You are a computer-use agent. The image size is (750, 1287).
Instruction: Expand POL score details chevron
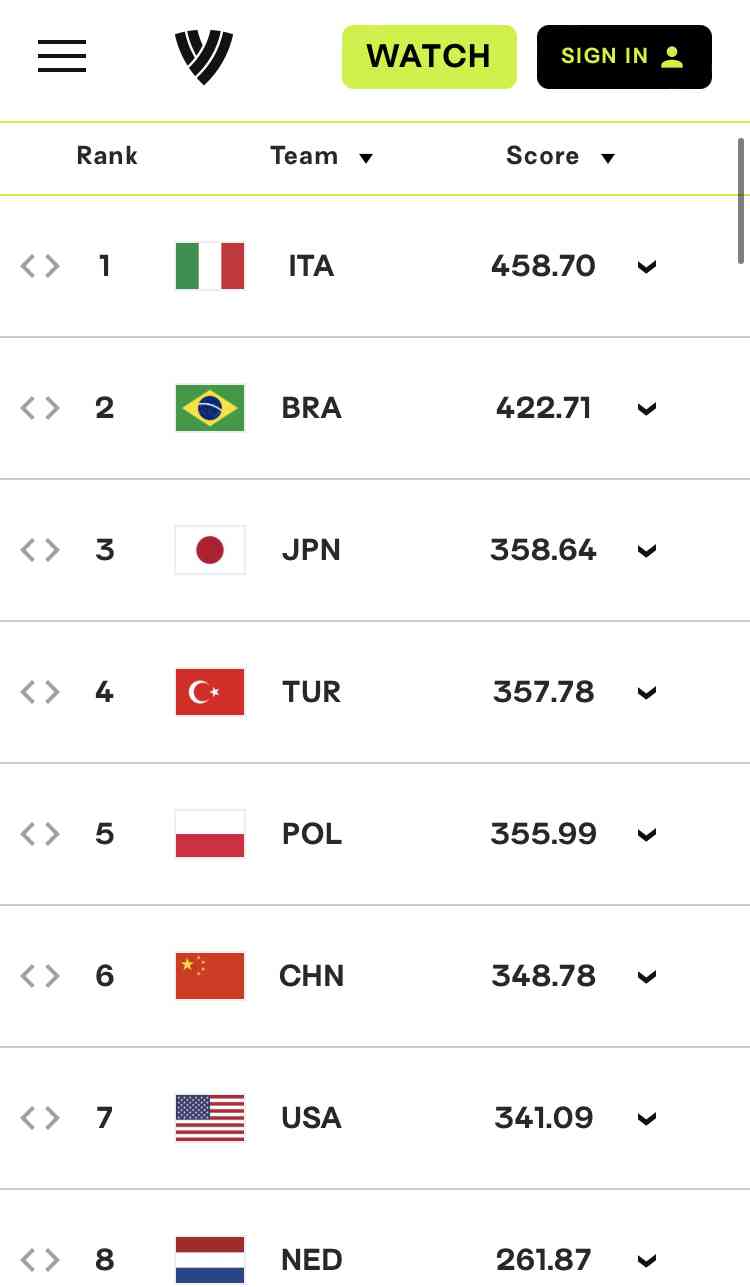pyautogui.click(x=647, y=835)
